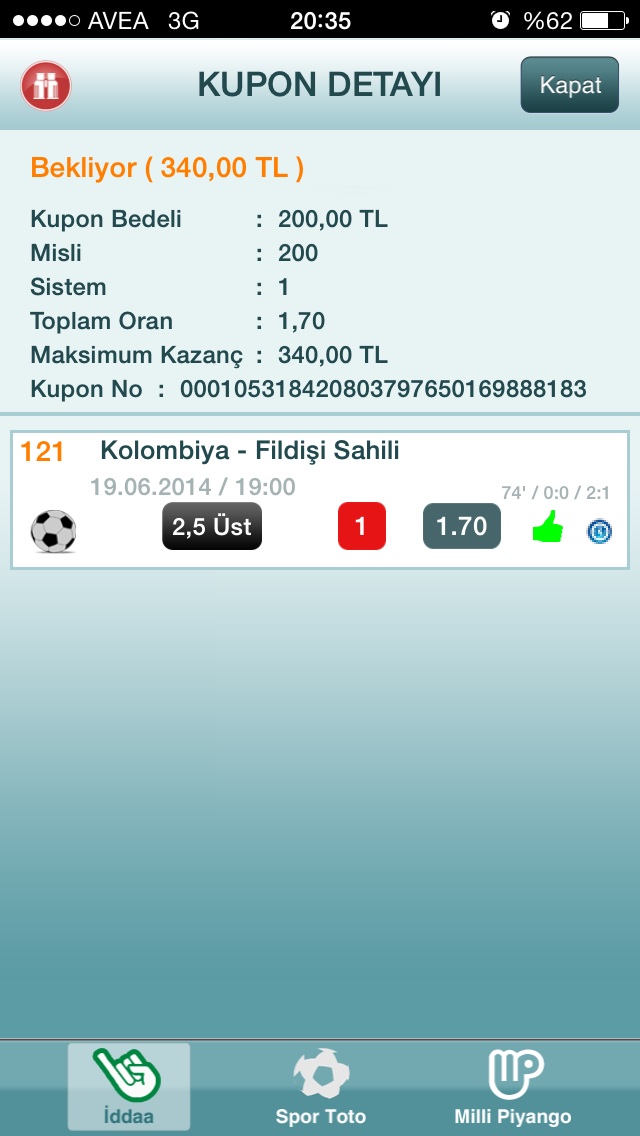Open the Milli Piyango tab

(x=513, y=1087)
